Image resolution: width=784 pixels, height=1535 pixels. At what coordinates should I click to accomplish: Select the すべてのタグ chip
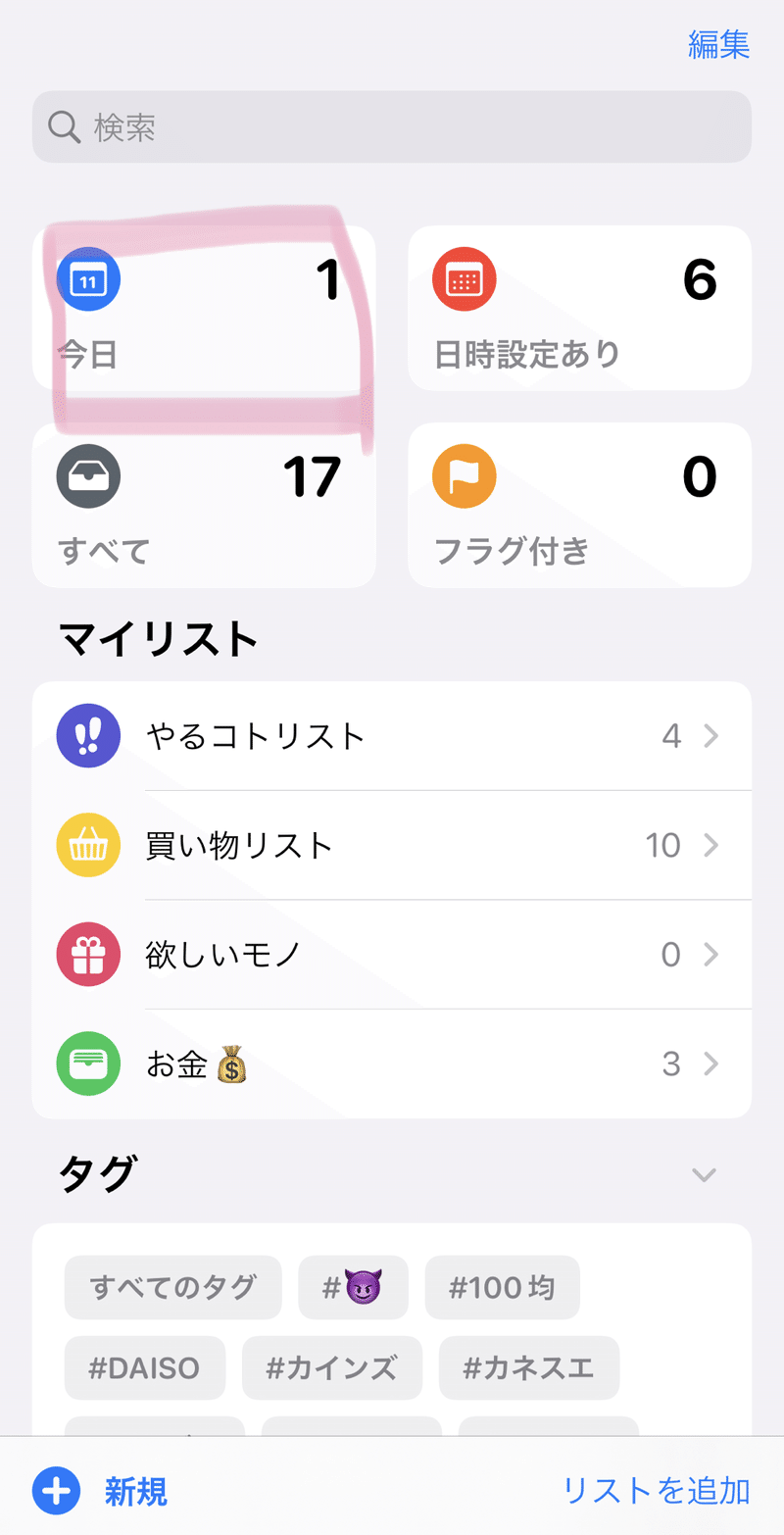pos(172,1287)
